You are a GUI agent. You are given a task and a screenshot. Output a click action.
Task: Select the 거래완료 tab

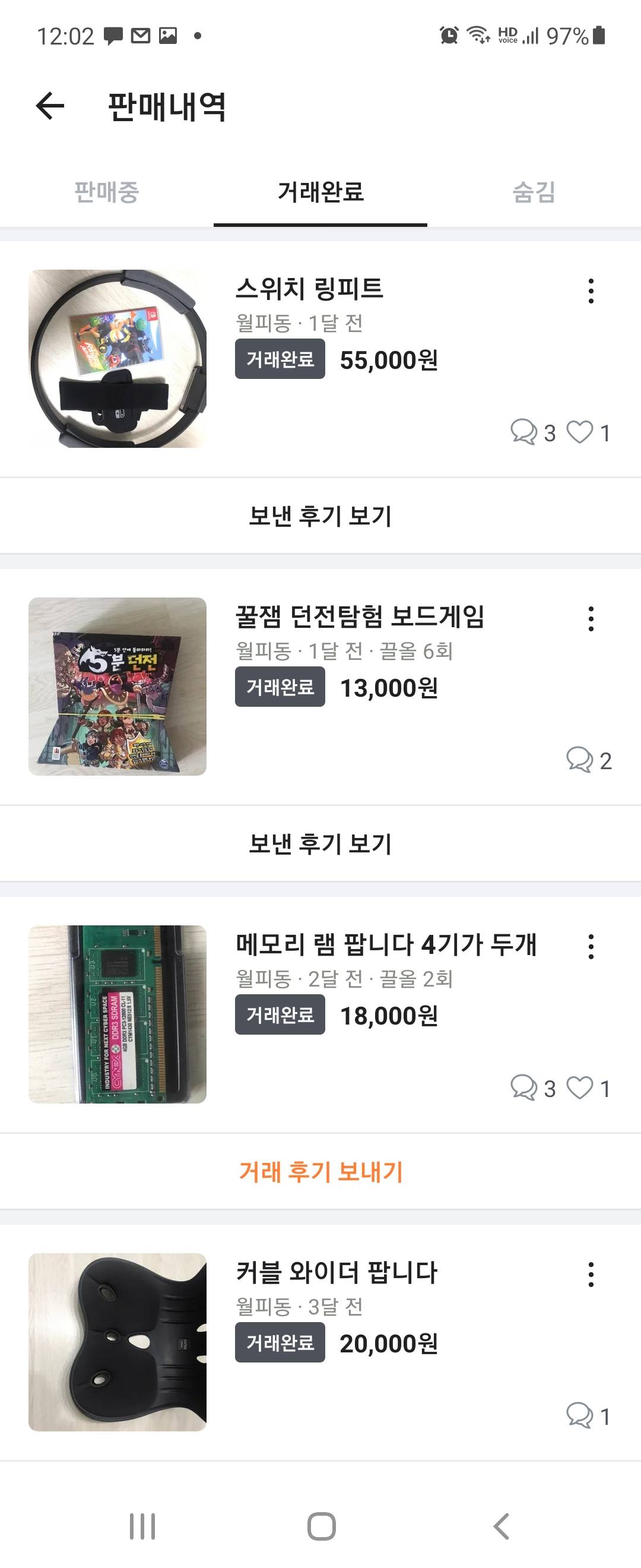pyautogui.click(x=320, y=192)
